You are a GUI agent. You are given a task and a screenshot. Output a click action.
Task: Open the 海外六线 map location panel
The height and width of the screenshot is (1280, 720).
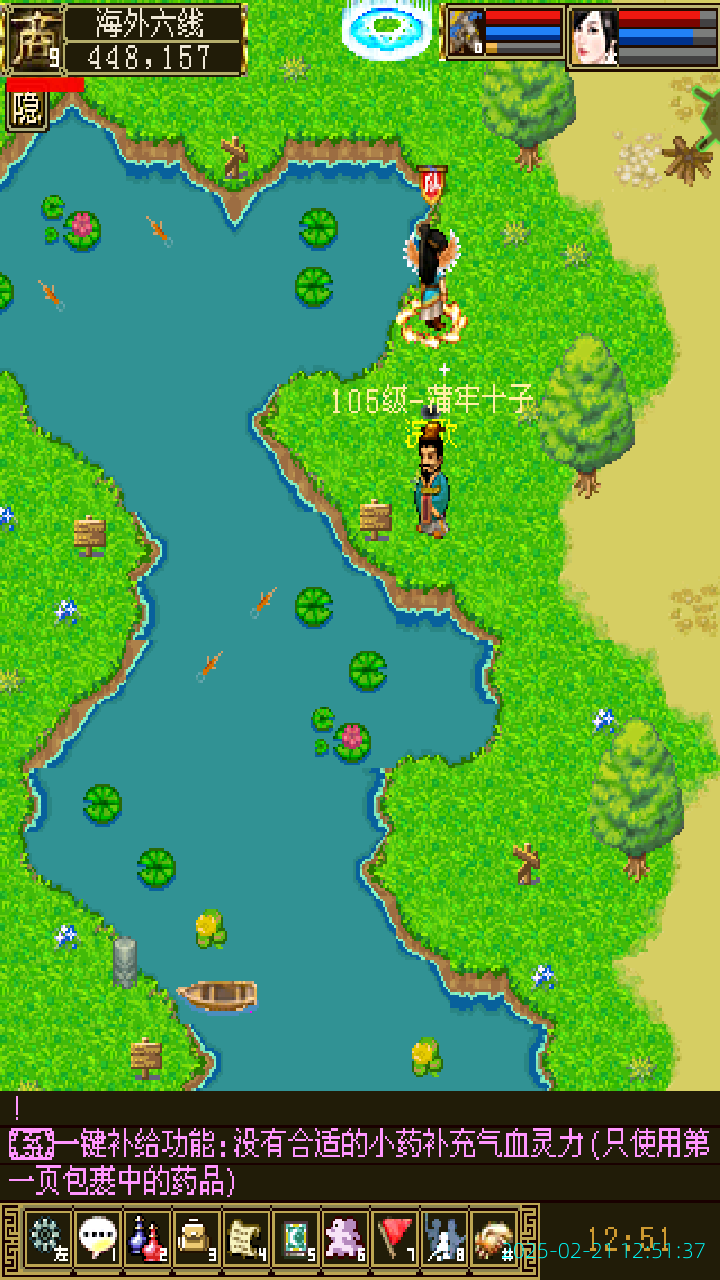(x=156, y=39)
